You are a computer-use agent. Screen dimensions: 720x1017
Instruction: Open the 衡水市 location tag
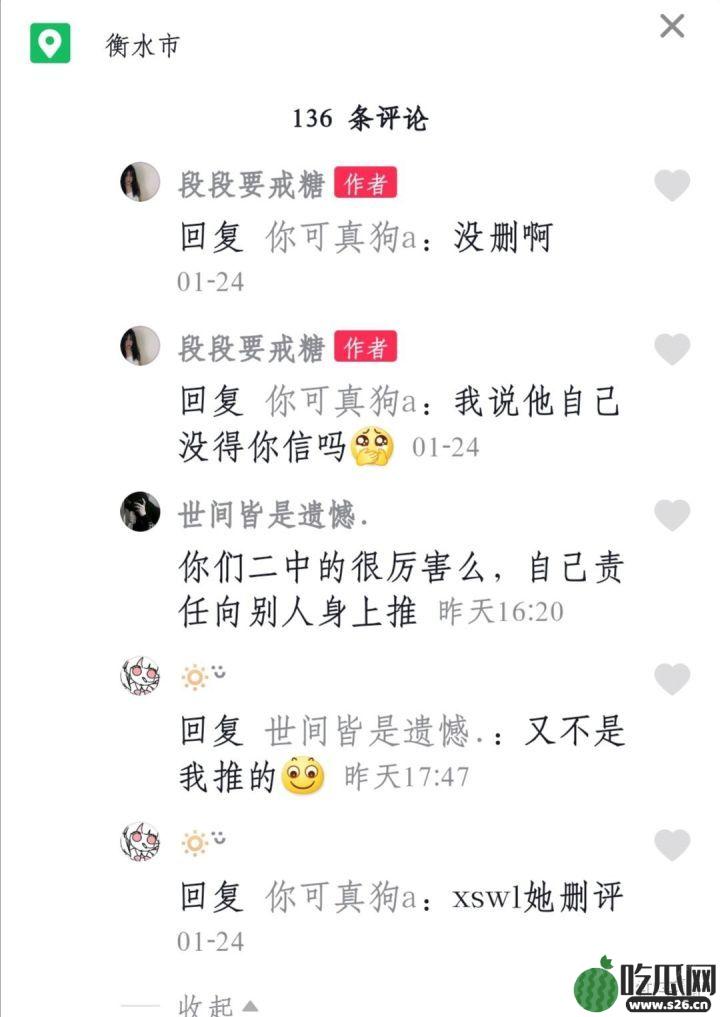[x=142, y=45]
